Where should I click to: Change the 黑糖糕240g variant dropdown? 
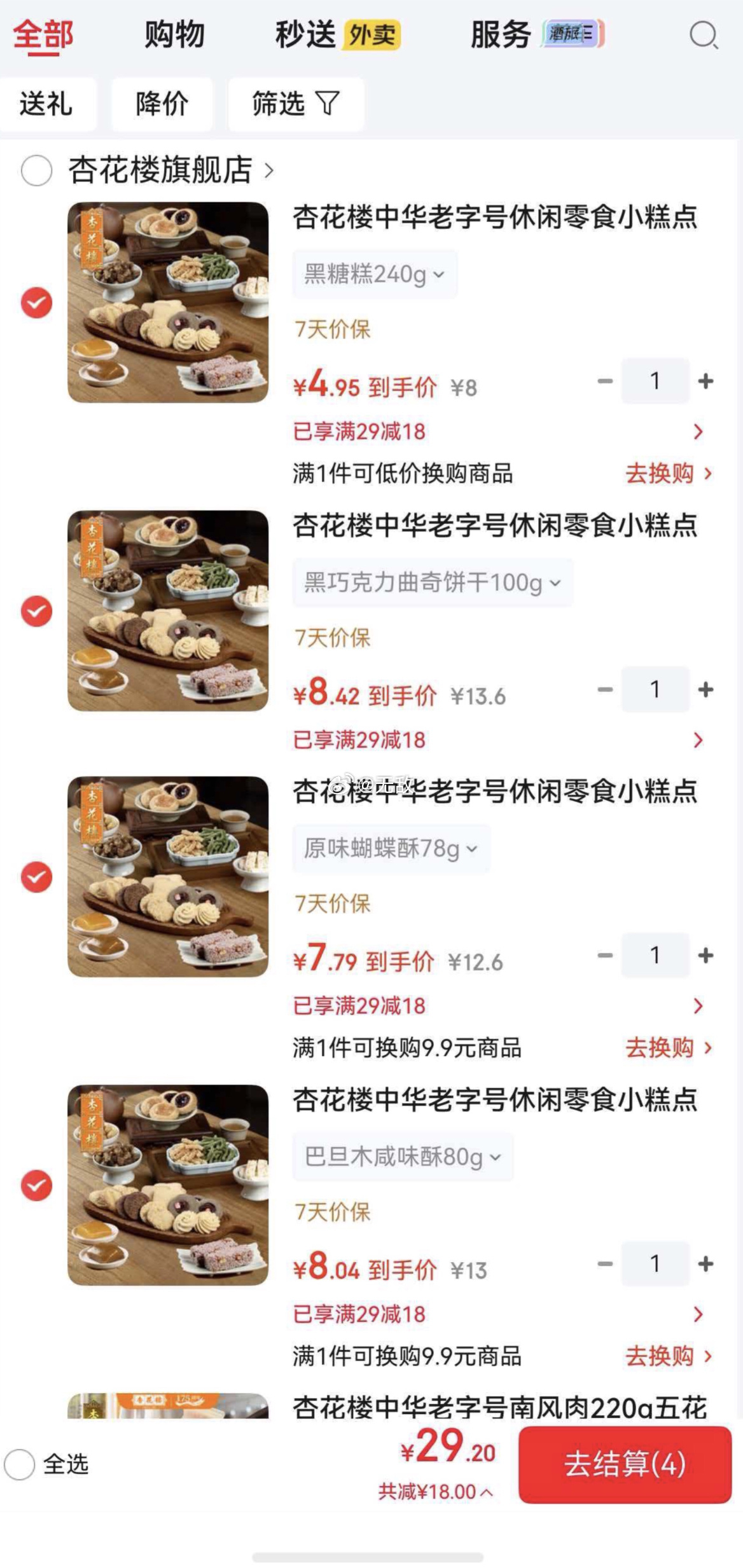point(375,275)
